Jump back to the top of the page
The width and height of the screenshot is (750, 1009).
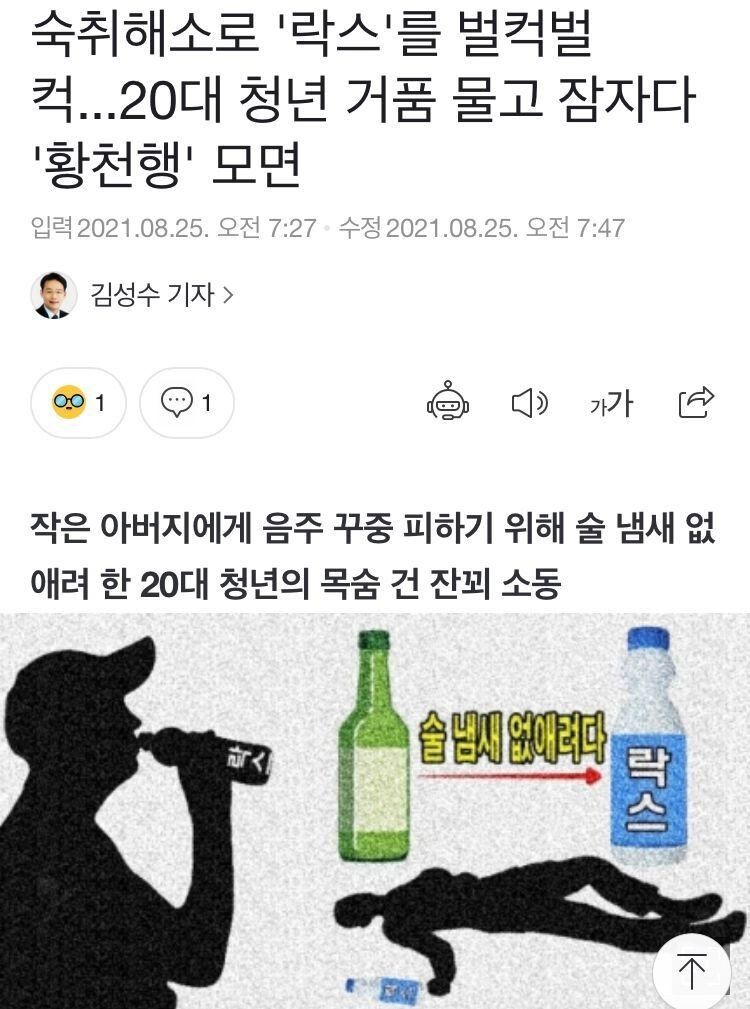coord(691,971)
